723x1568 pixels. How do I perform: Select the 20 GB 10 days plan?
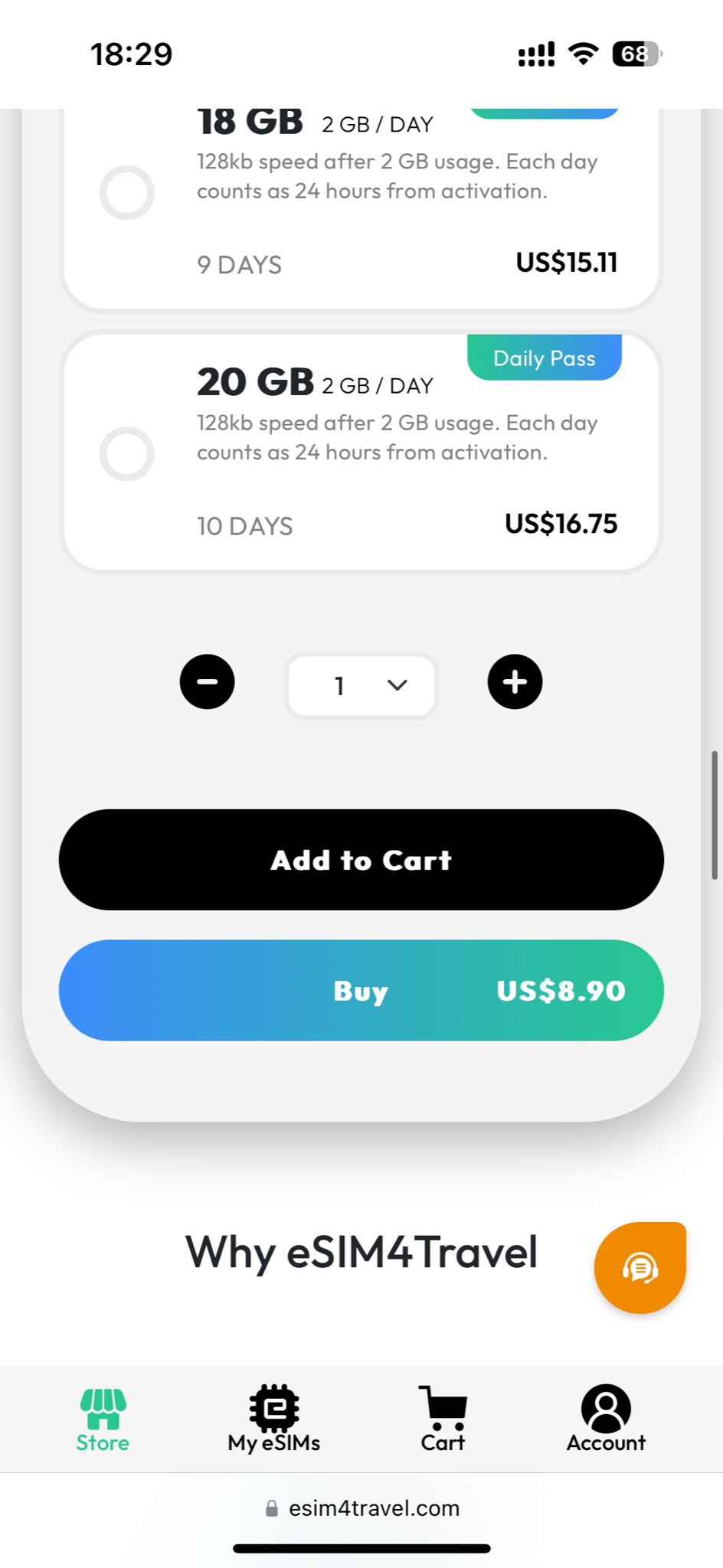click(127, 454)
